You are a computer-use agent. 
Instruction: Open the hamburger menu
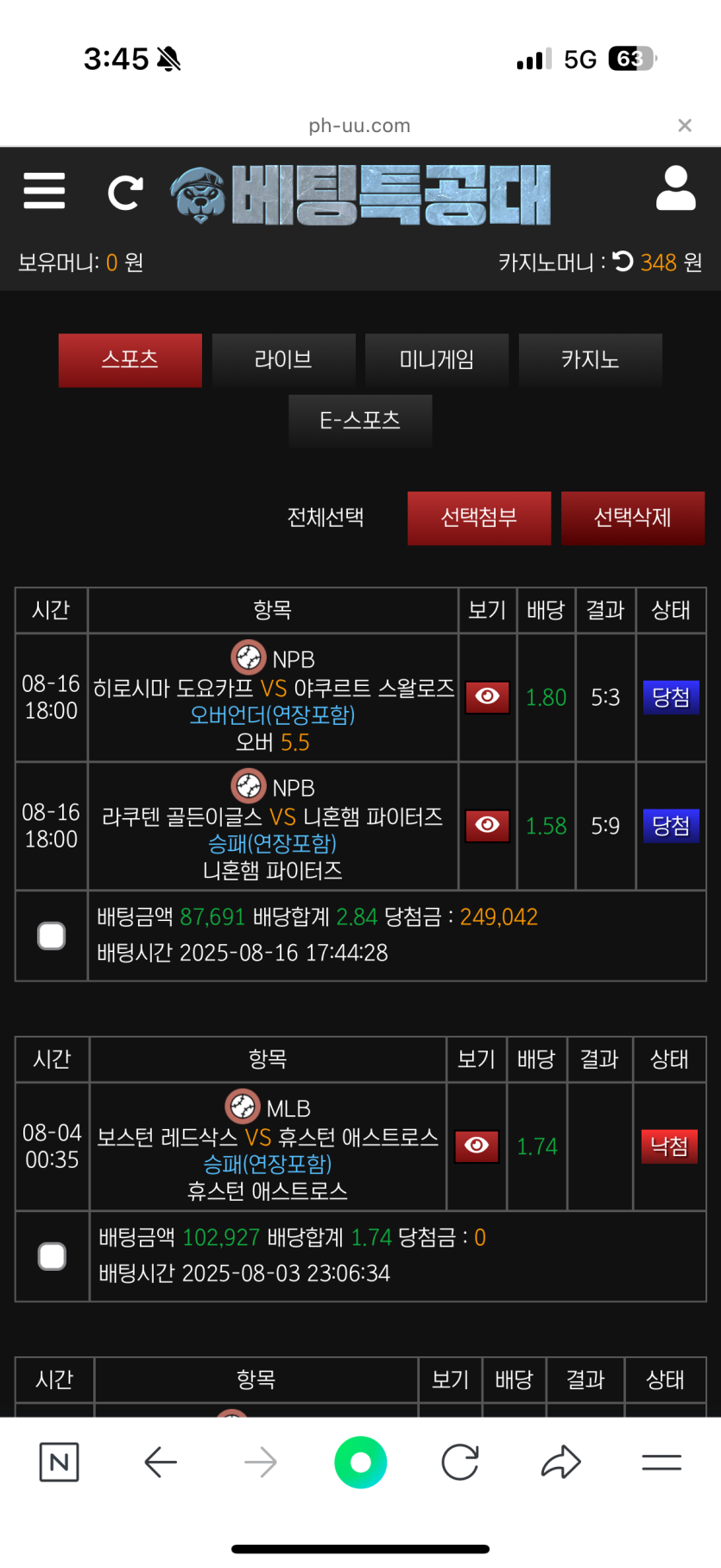click(x=44, y=191)
